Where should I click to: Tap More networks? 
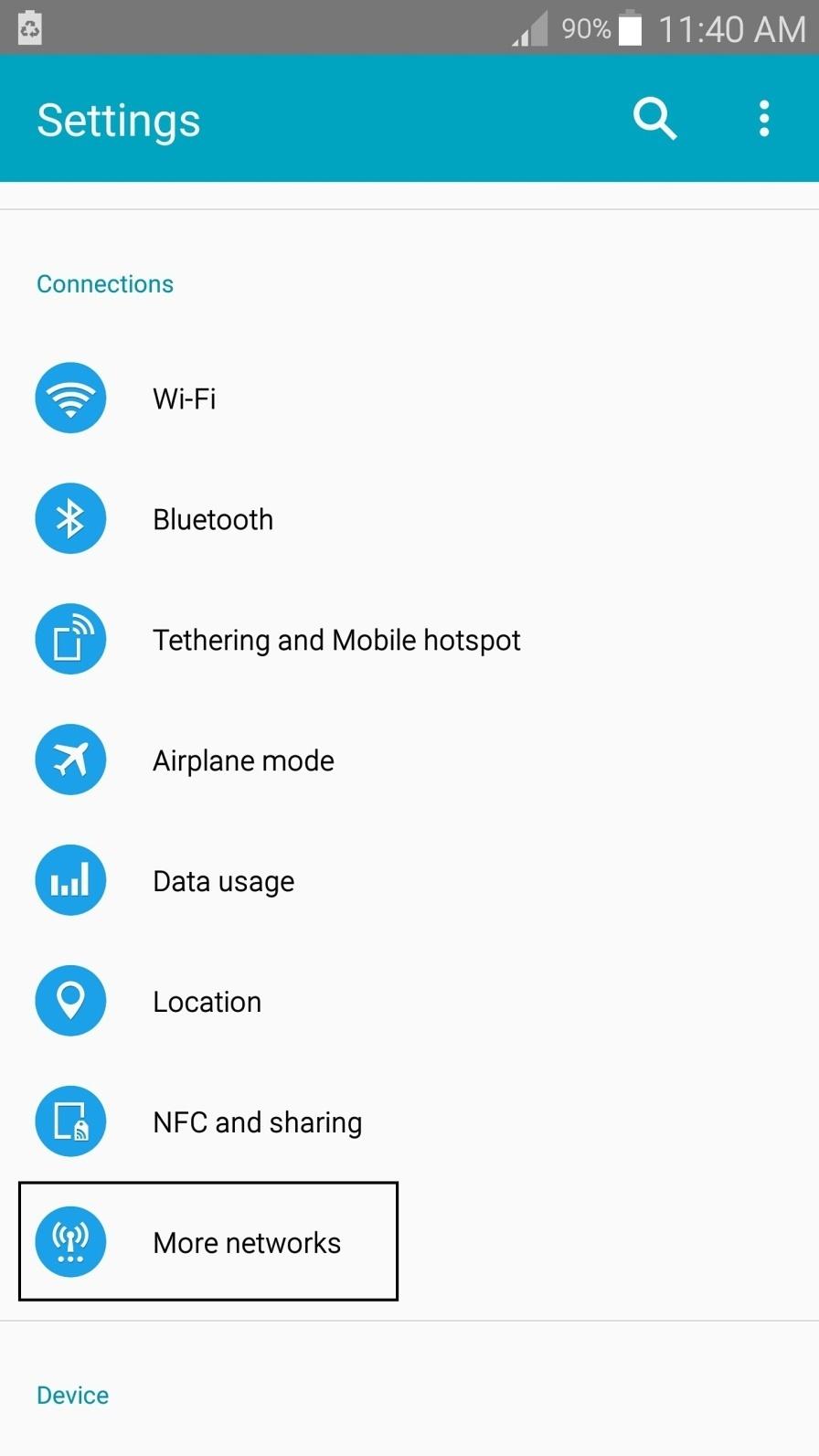(x=246, y=1243)
